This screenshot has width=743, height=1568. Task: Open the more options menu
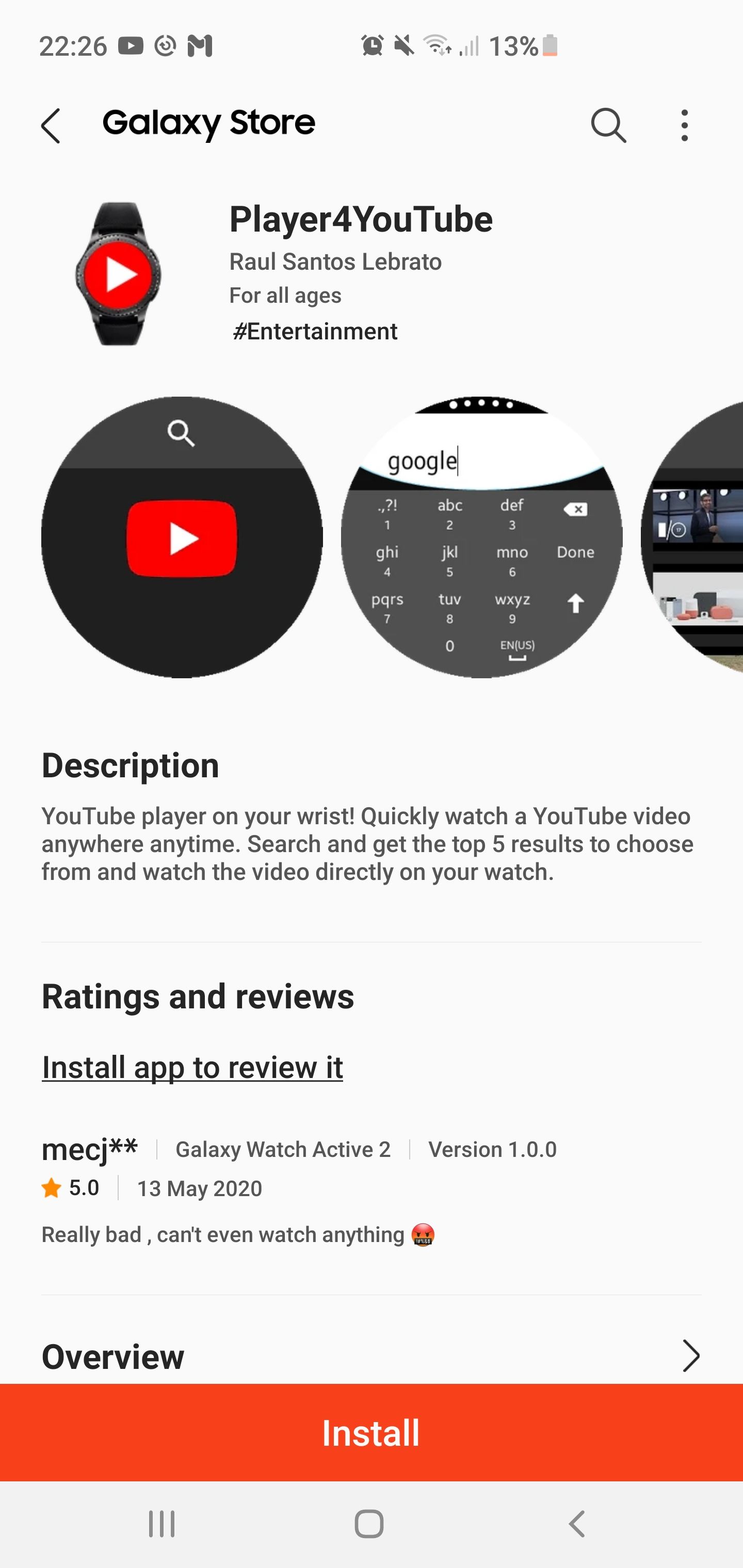pyautogui.click(x=685, y=126)
